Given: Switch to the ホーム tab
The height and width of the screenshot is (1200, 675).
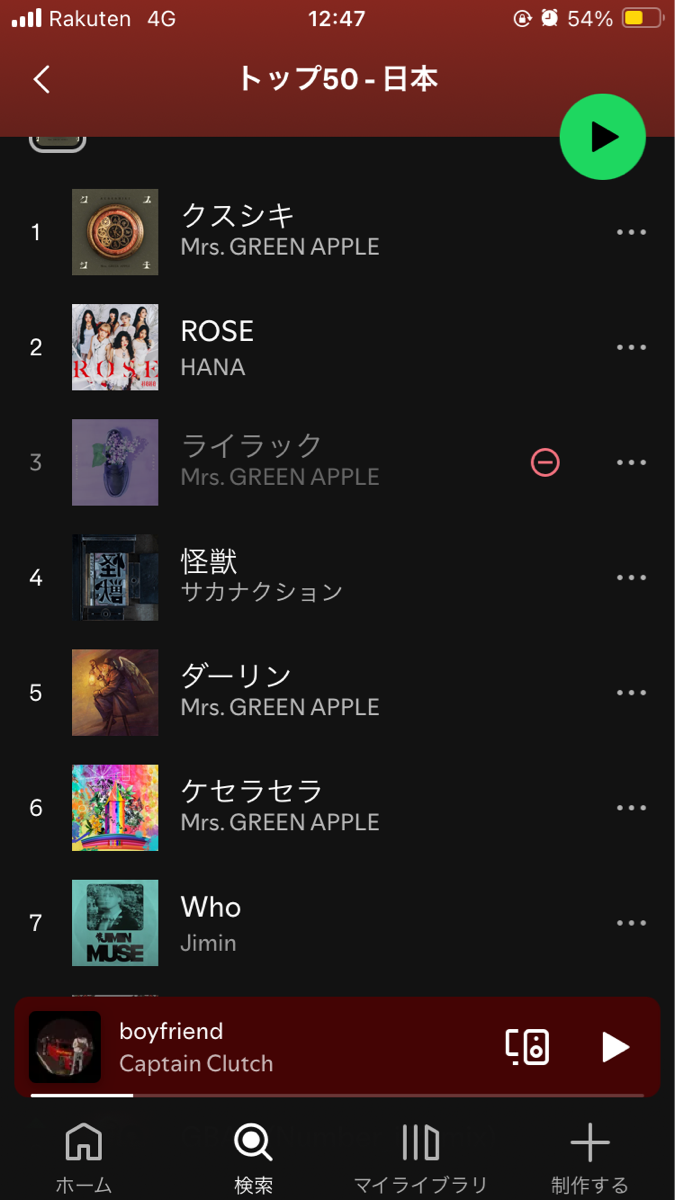Looking at the screenshot, I should pyautogui.click(x=84, y=1158).
